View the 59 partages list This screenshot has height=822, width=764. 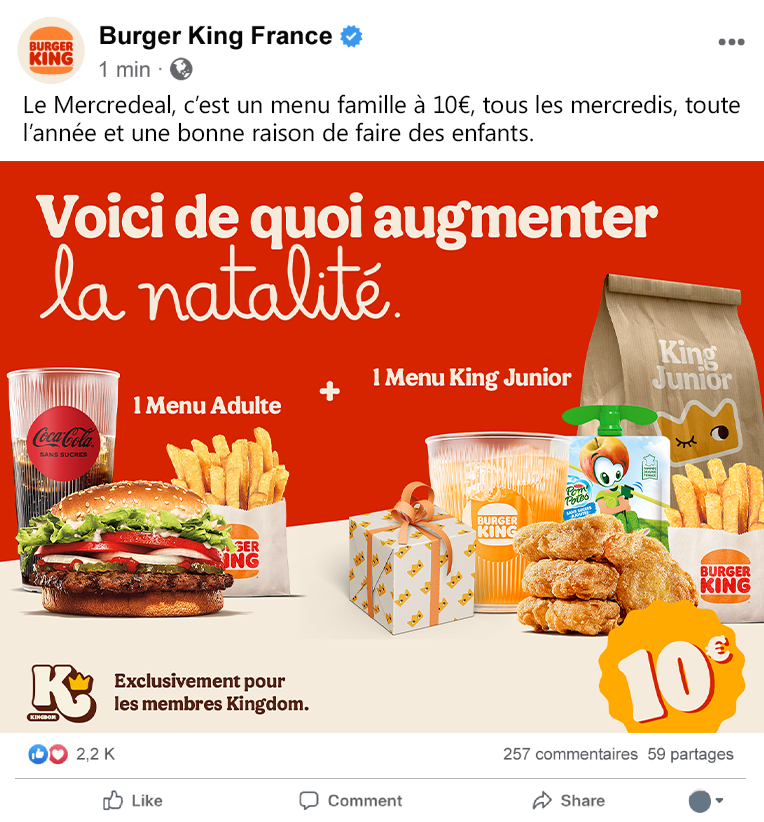(690, 754)
